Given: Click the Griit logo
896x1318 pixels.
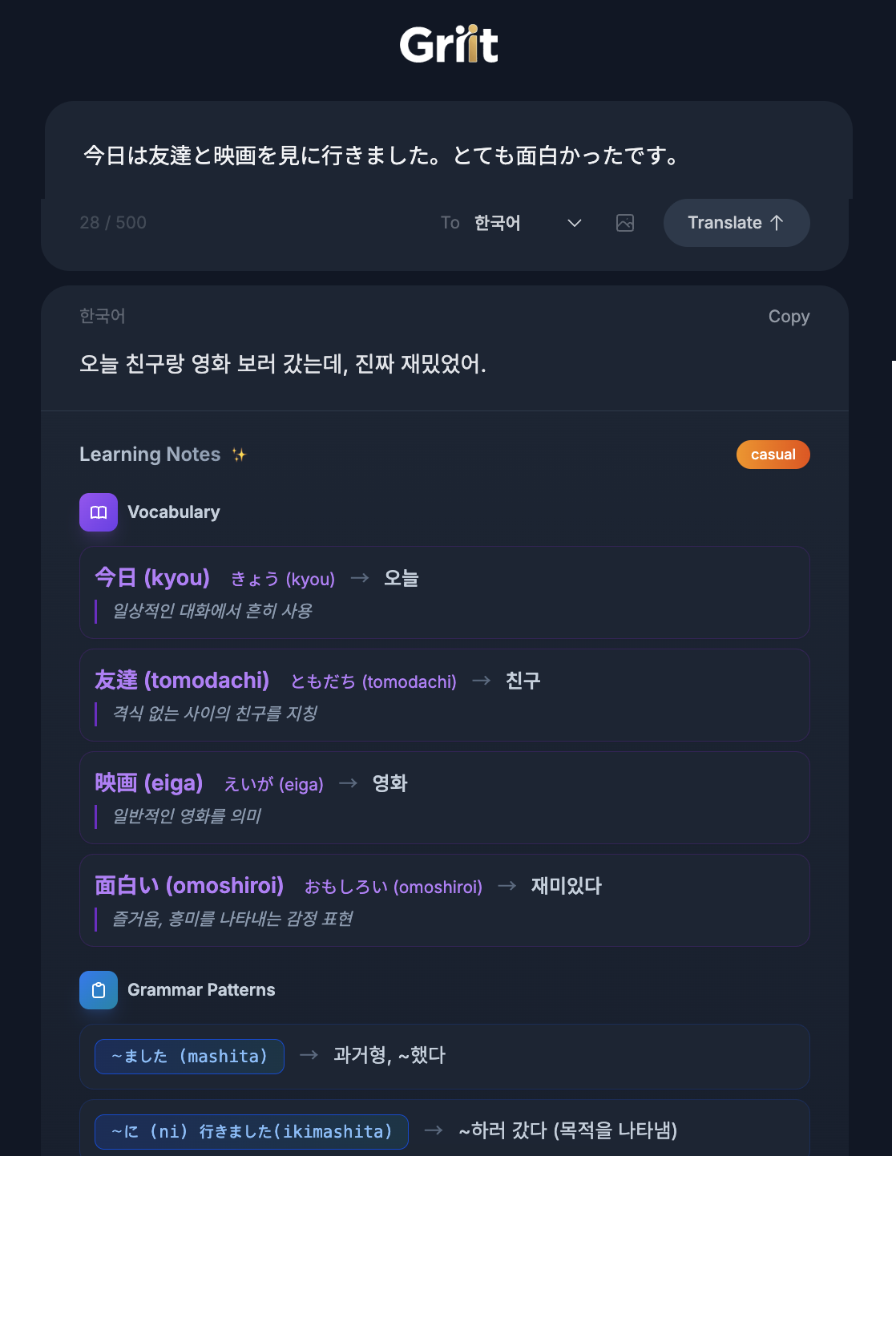Looking at the screenshot, I should pyautogui.click(x=448, y=45).
